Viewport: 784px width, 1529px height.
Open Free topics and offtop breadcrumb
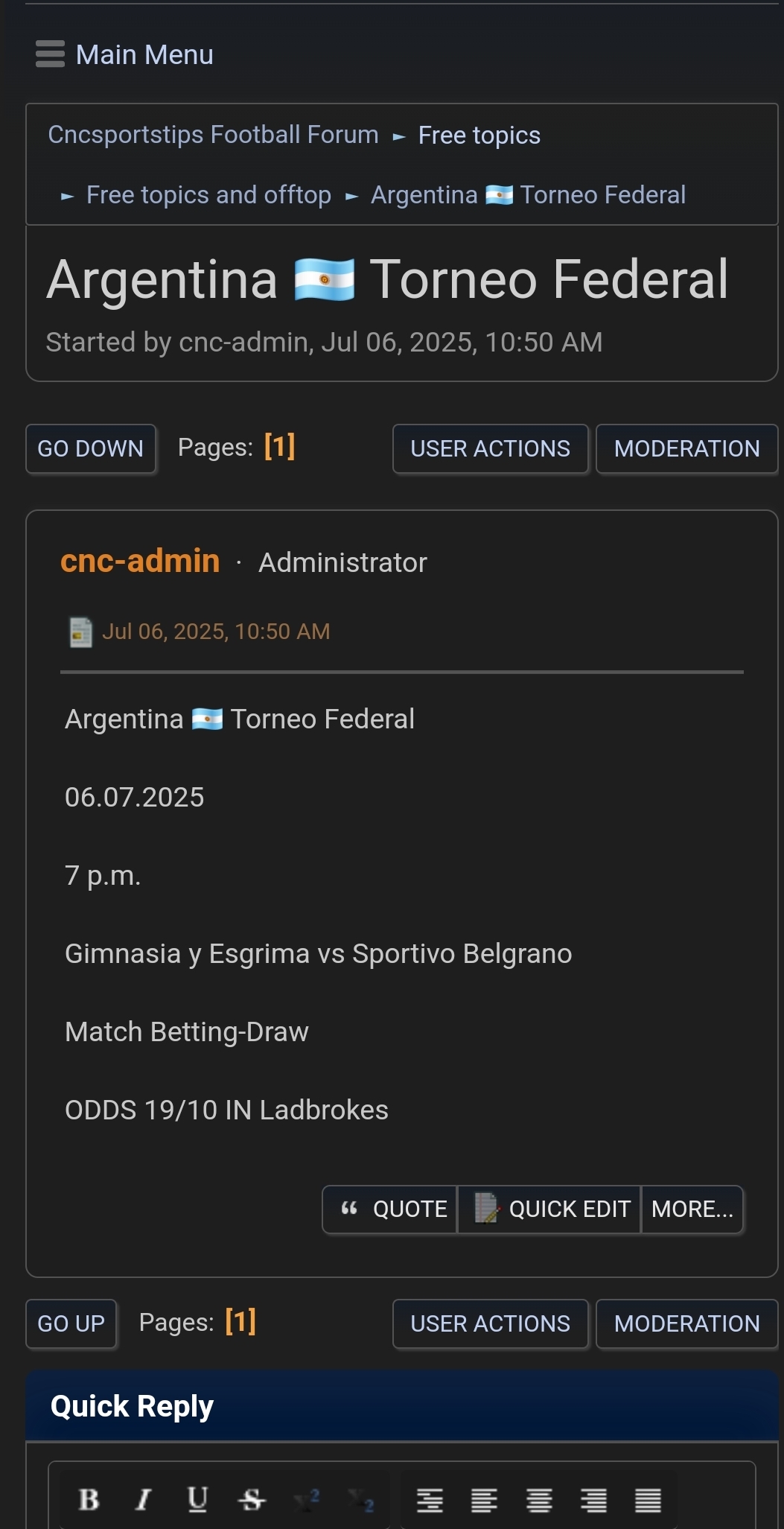click(x=208, y=195)
